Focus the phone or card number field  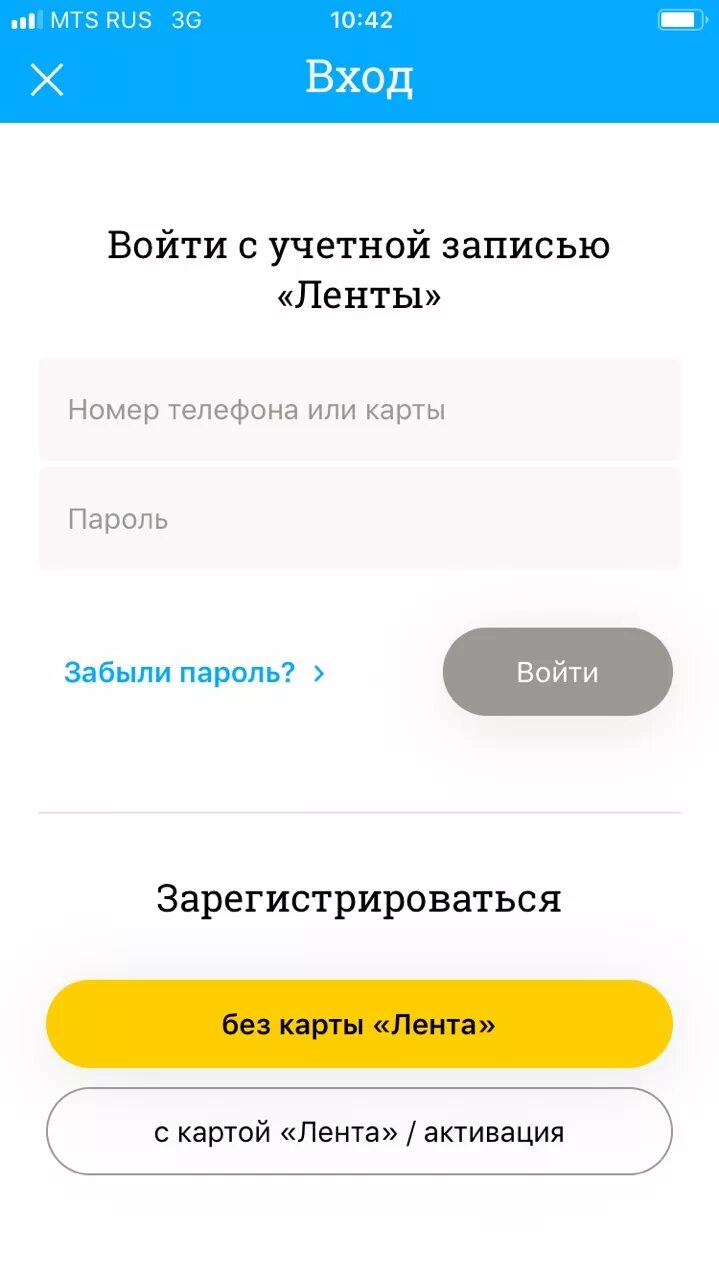359,409
